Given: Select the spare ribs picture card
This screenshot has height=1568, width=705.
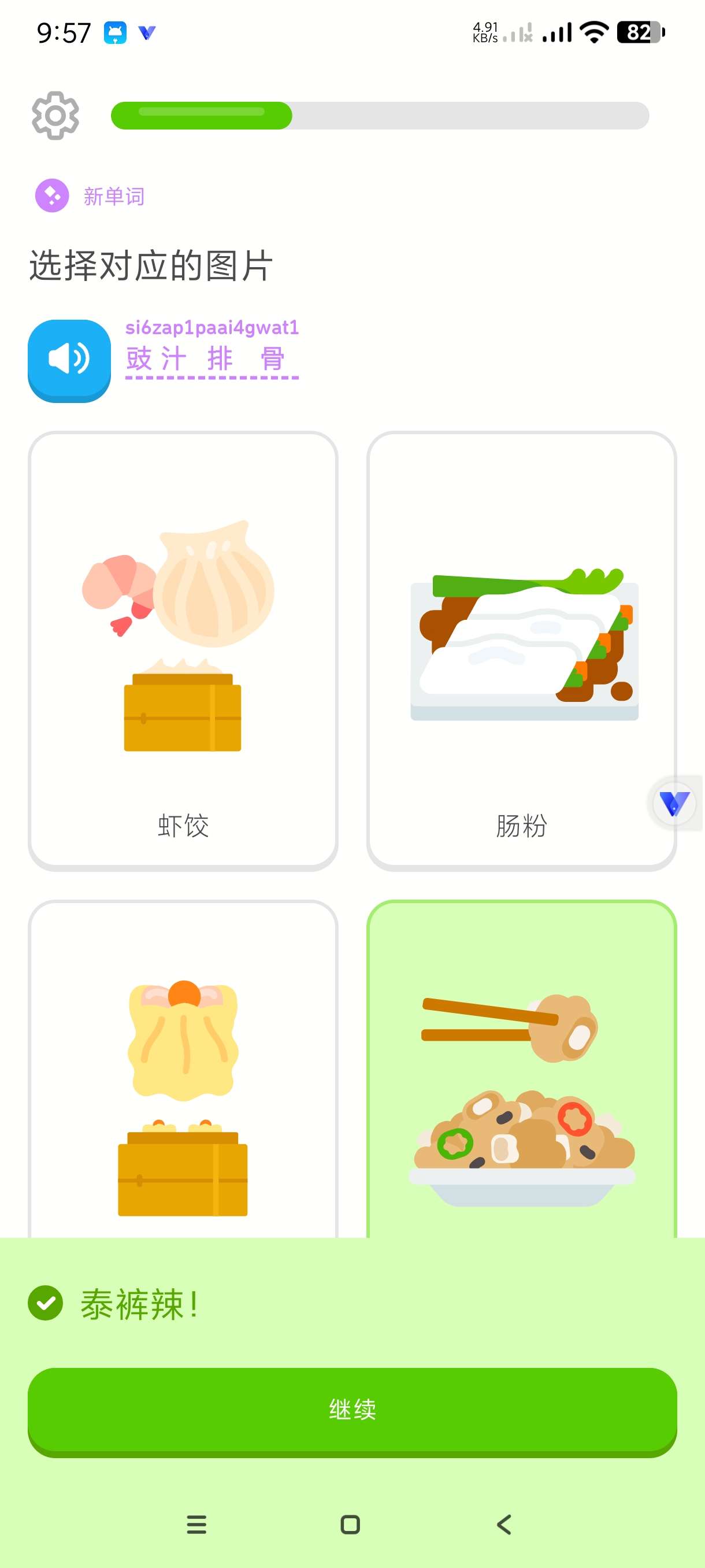Looking at the screenshot, I should tap(521, 1071).
